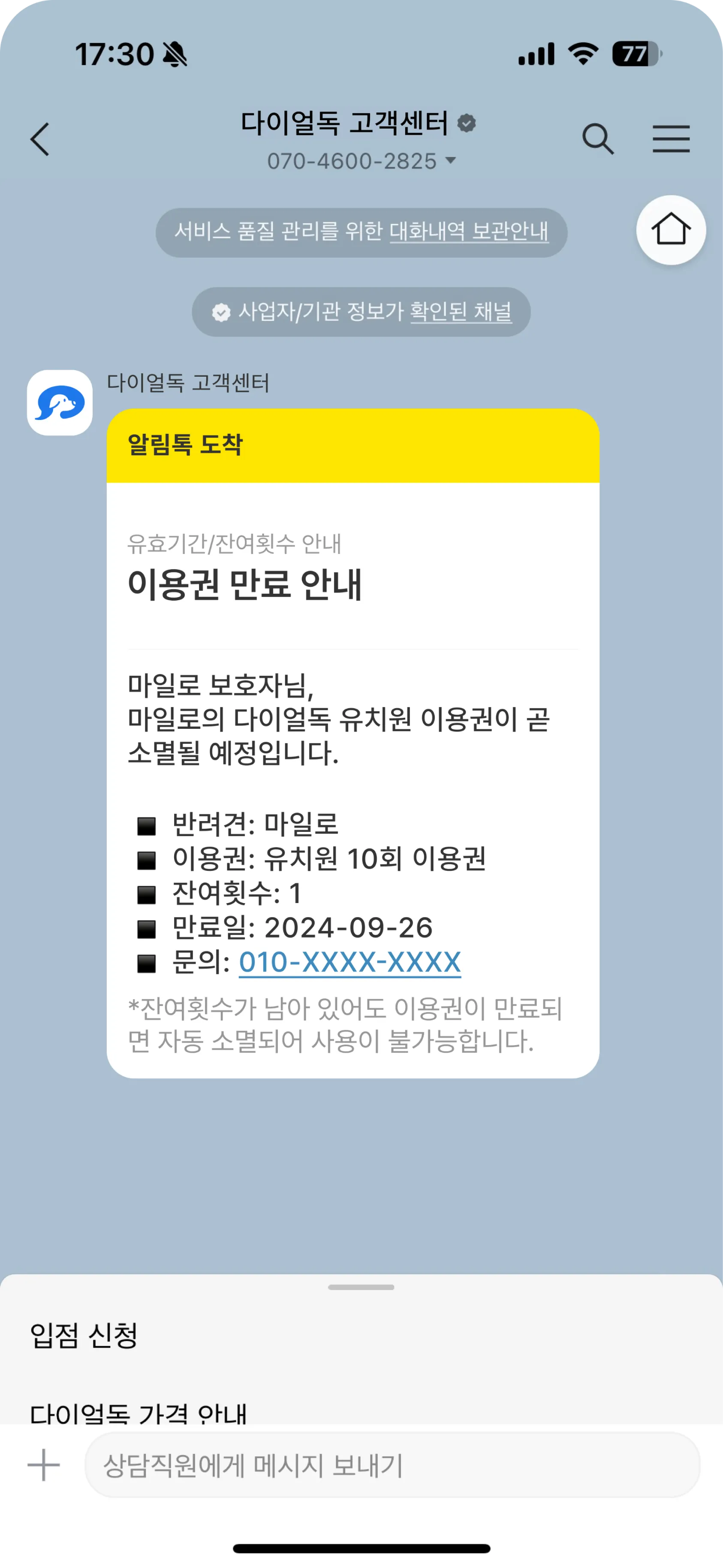Viewport: 723px width, 1568px height.
Task: Open the plus attachment button
Action: click(44, 1465)
